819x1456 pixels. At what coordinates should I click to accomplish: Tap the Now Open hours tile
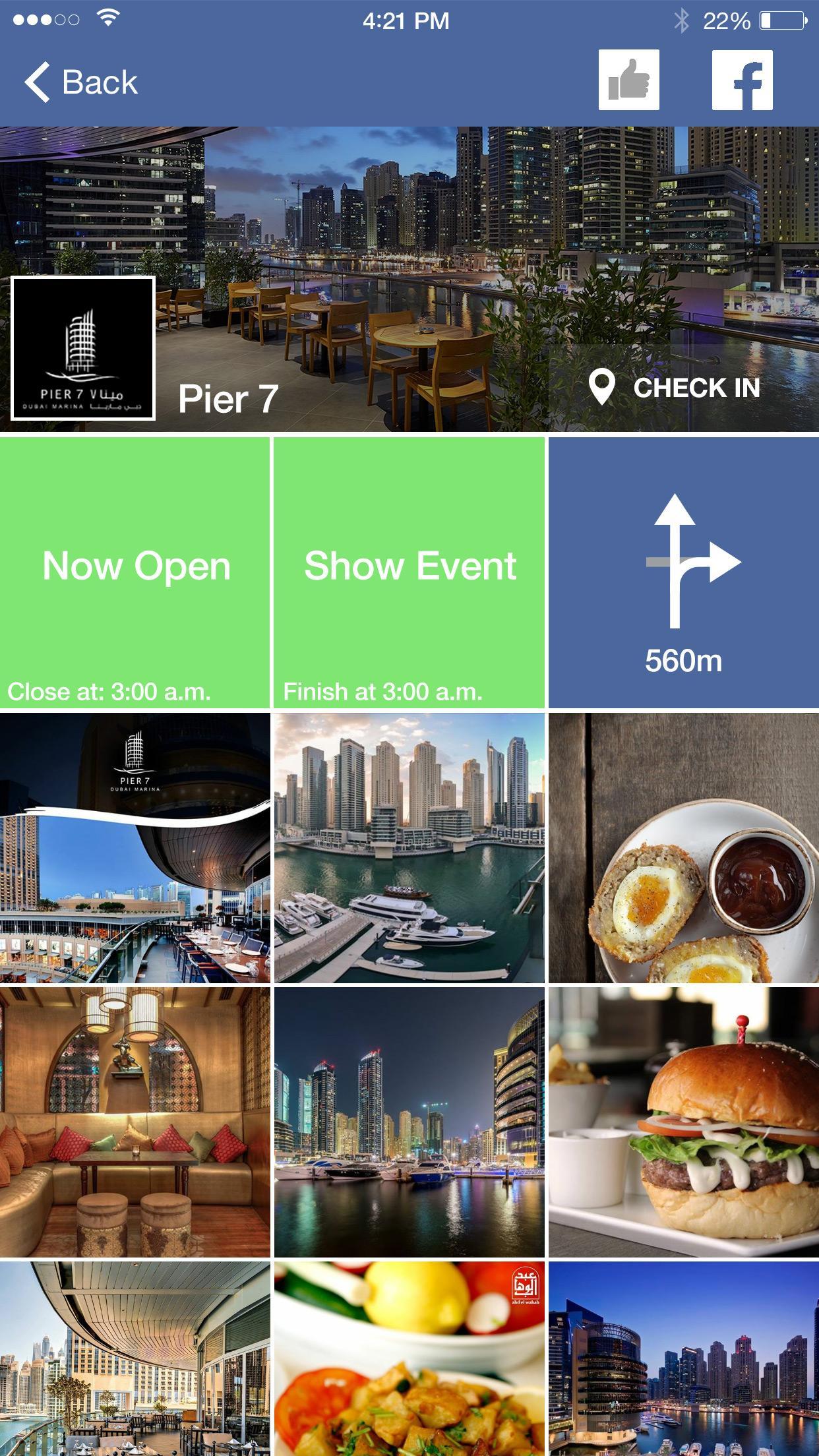pyautogui.click(x=135, y=572)
